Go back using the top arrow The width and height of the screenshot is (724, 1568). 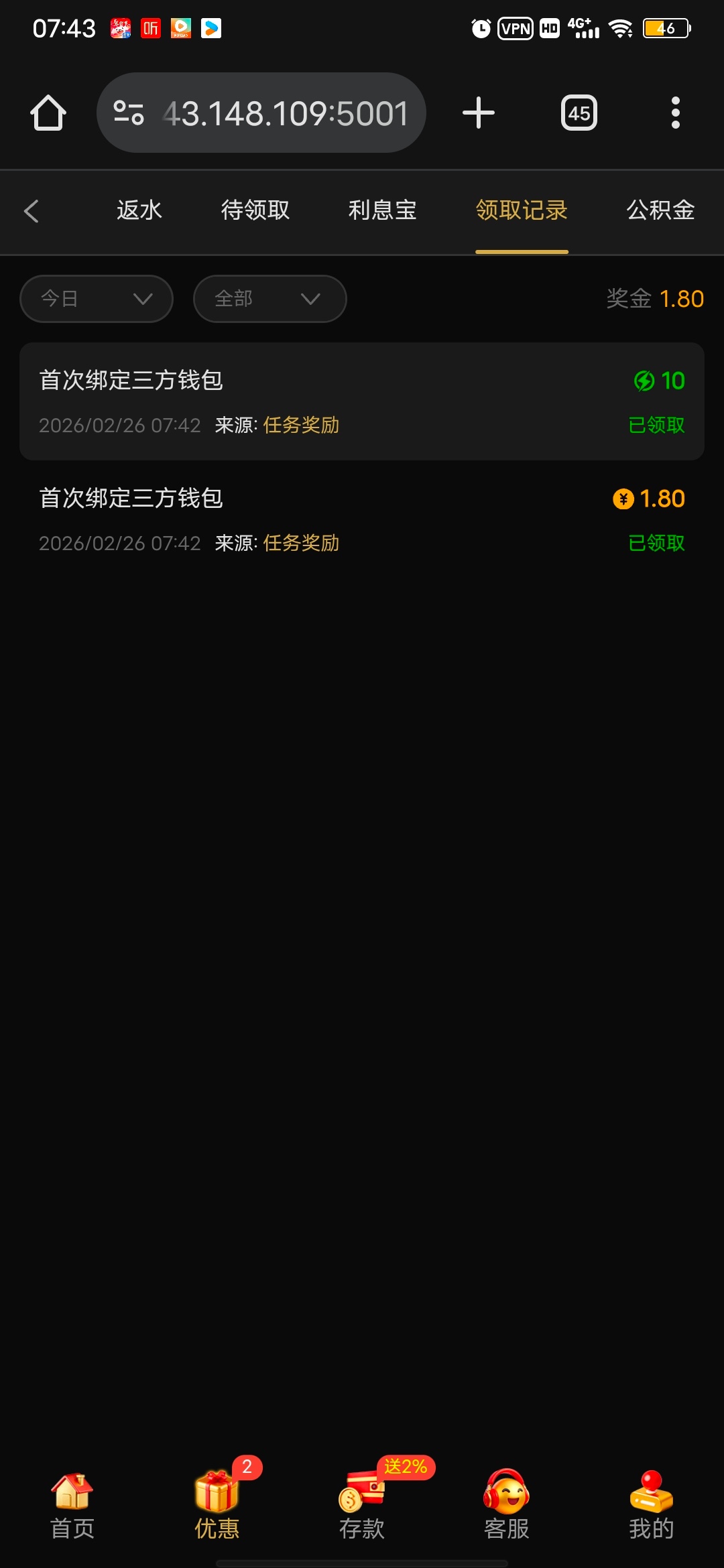32,211
